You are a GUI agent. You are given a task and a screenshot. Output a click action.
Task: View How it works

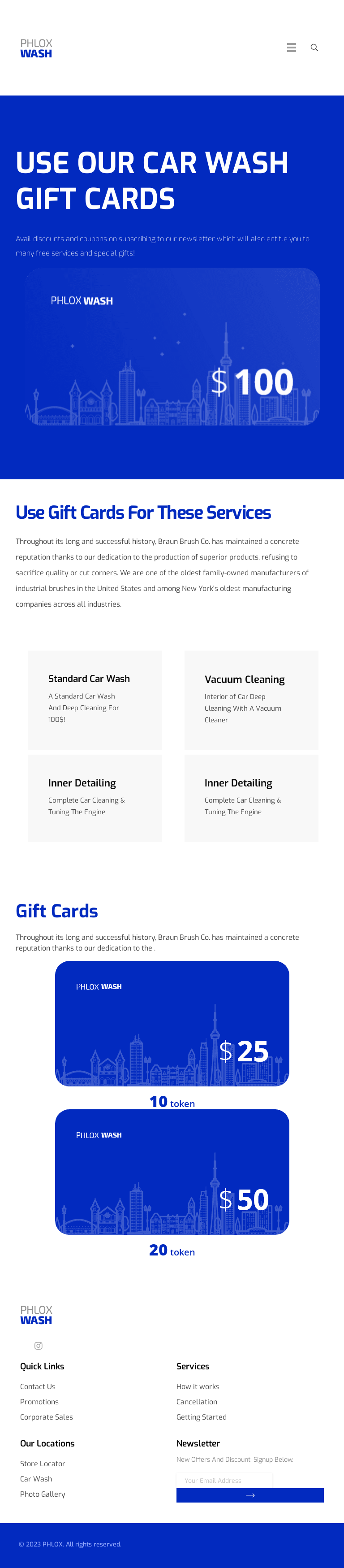pos(198,1386)
